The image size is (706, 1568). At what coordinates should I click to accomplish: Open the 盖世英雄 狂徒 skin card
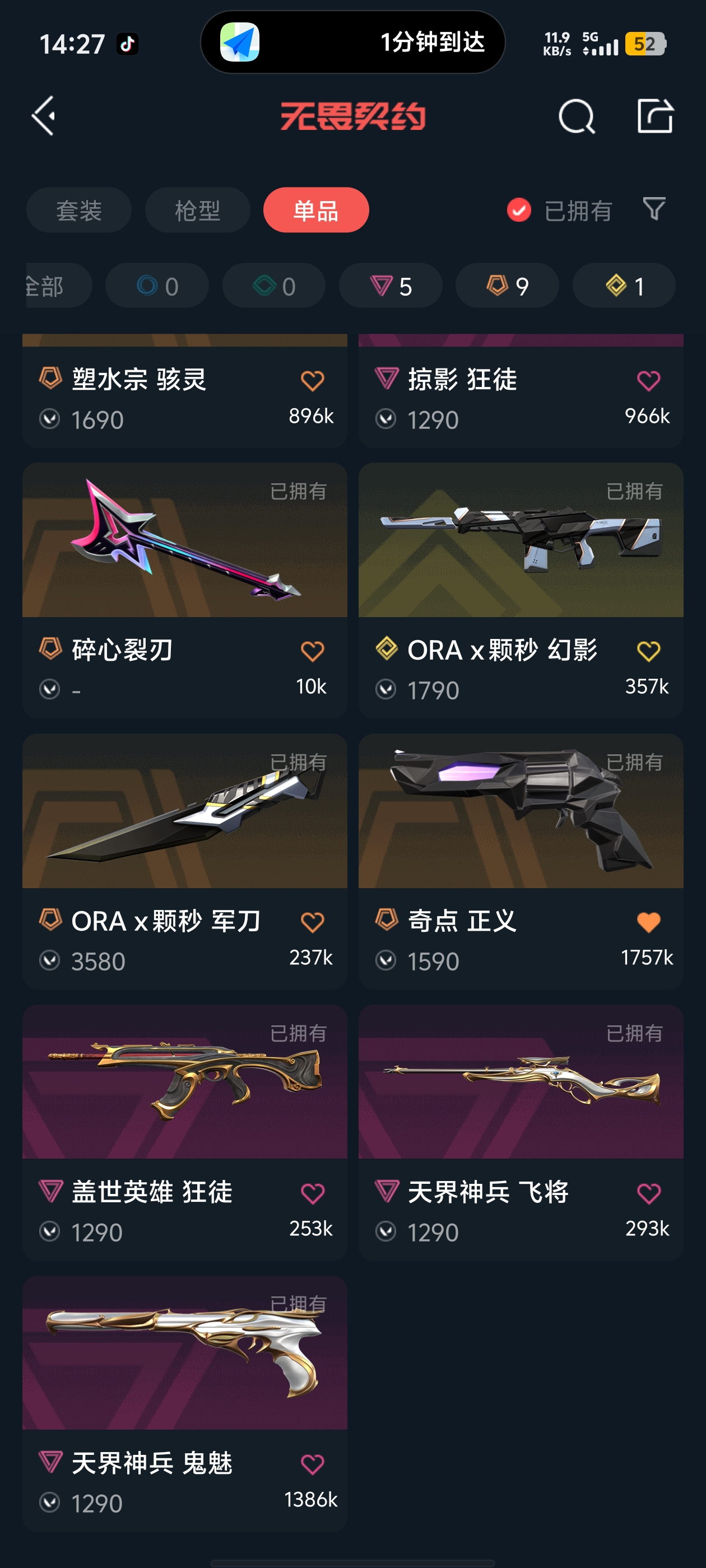tap(184, 1132)
